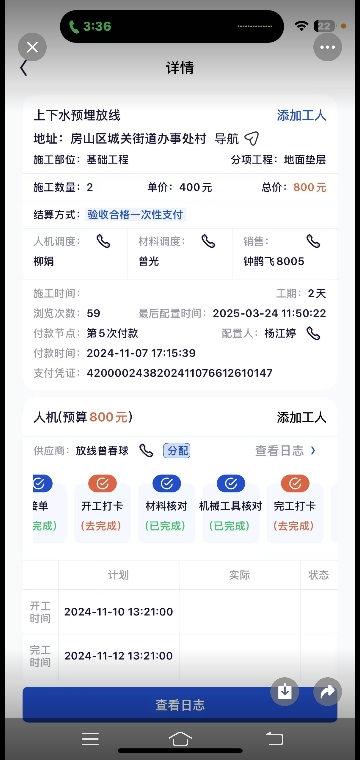Call 配置人 杨江婷
Image resolution: width=360 pixels, height=760 pixels.
click(313, 333)
